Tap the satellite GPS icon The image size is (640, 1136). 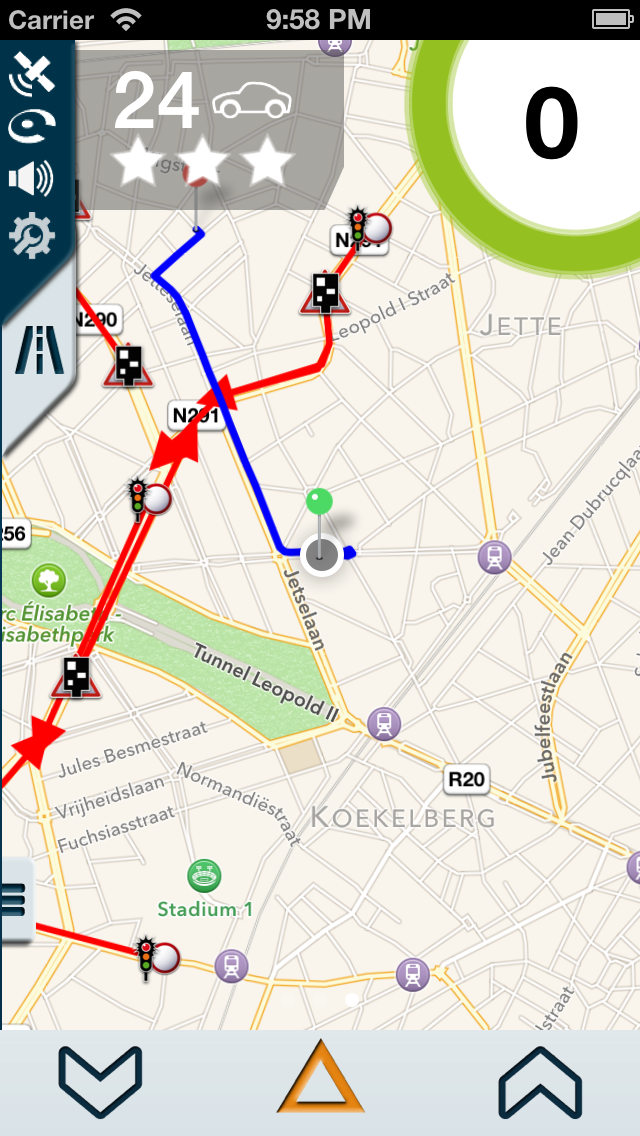[32, 74]
